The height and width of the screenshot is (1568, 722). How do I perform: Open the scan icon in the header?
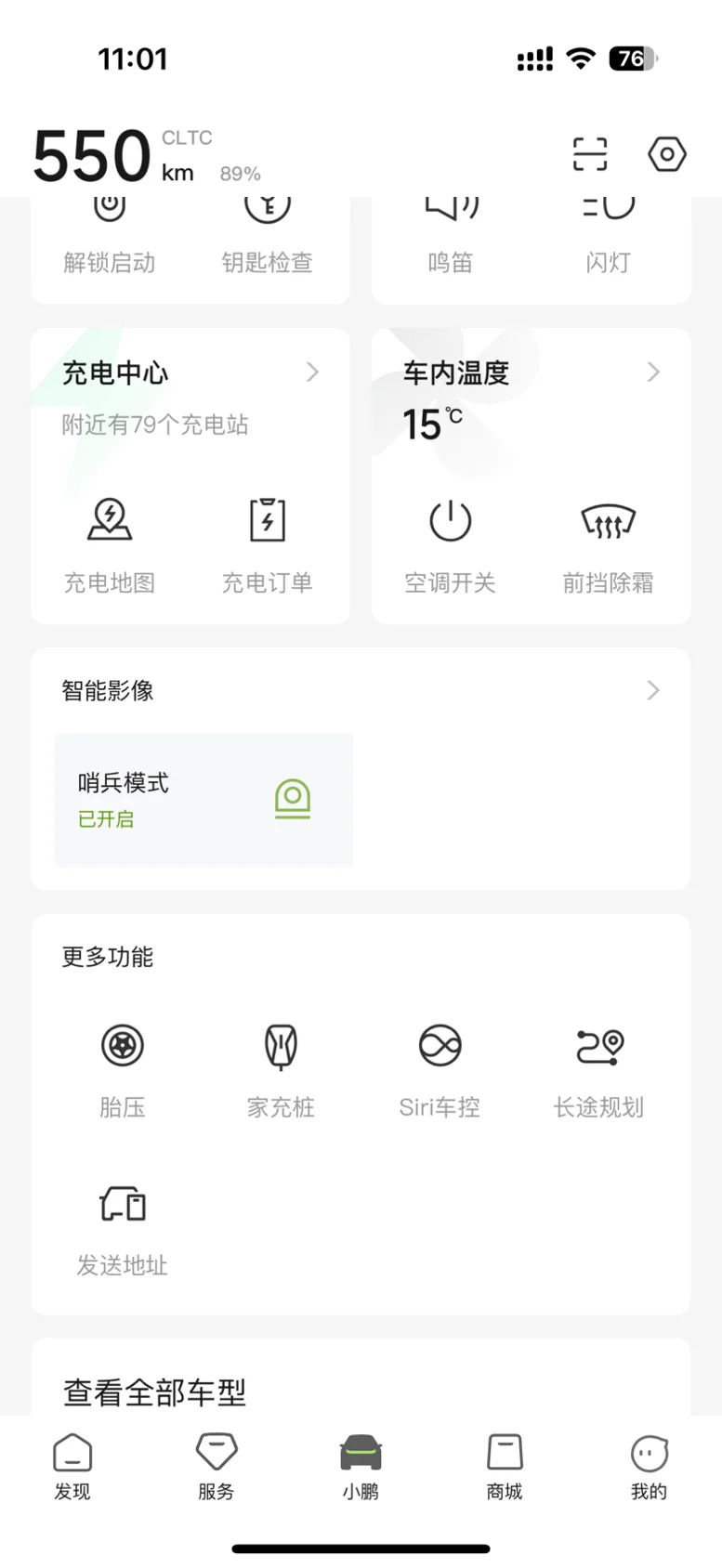pyautogui.click(x=589, y=154)
